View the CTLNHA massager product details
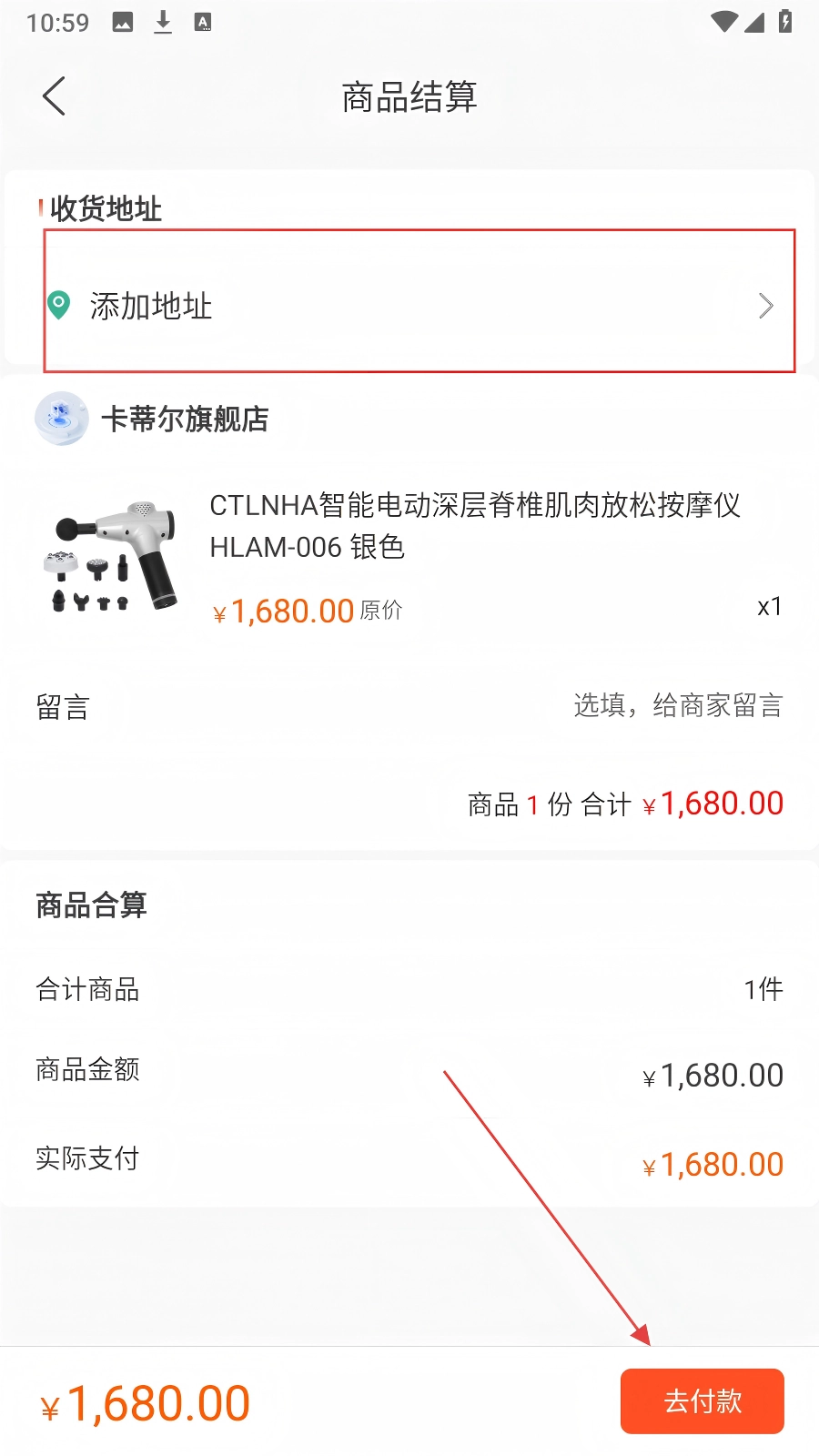This screenshot has width=819, height=1456. tap(473, 526)
